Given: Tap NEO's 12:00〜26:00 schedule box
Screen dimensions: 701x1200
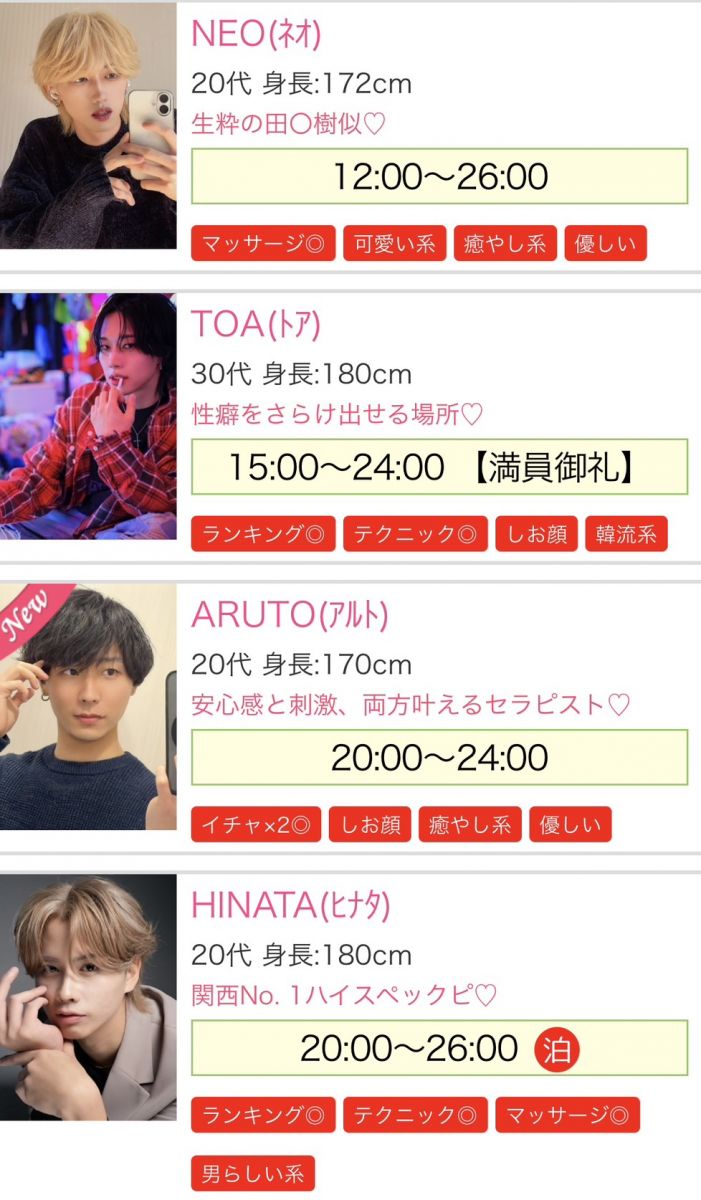Looking at the screenshot, I should coord(439,176).
